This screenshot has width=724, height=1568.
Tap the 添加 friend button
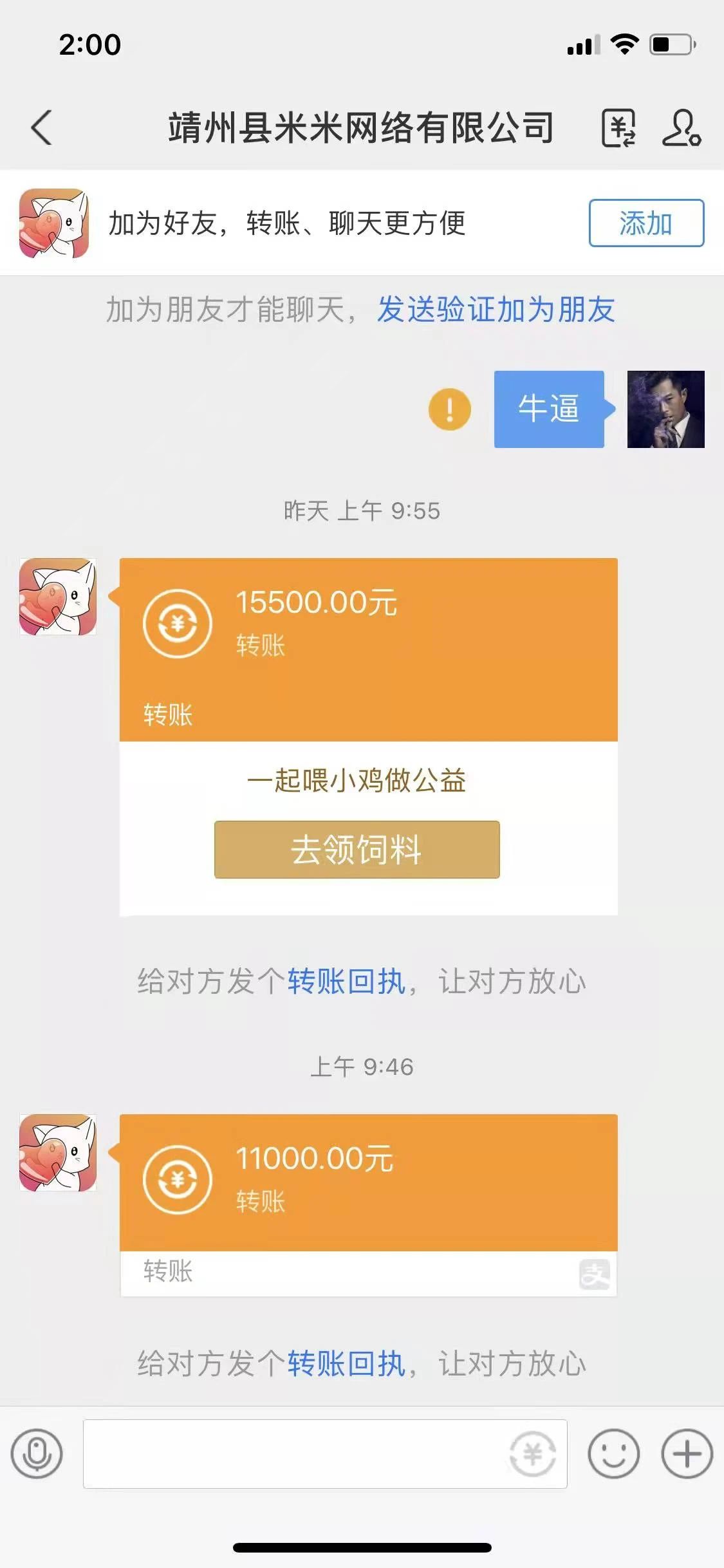pyautogui.click(x=645, y=223)
